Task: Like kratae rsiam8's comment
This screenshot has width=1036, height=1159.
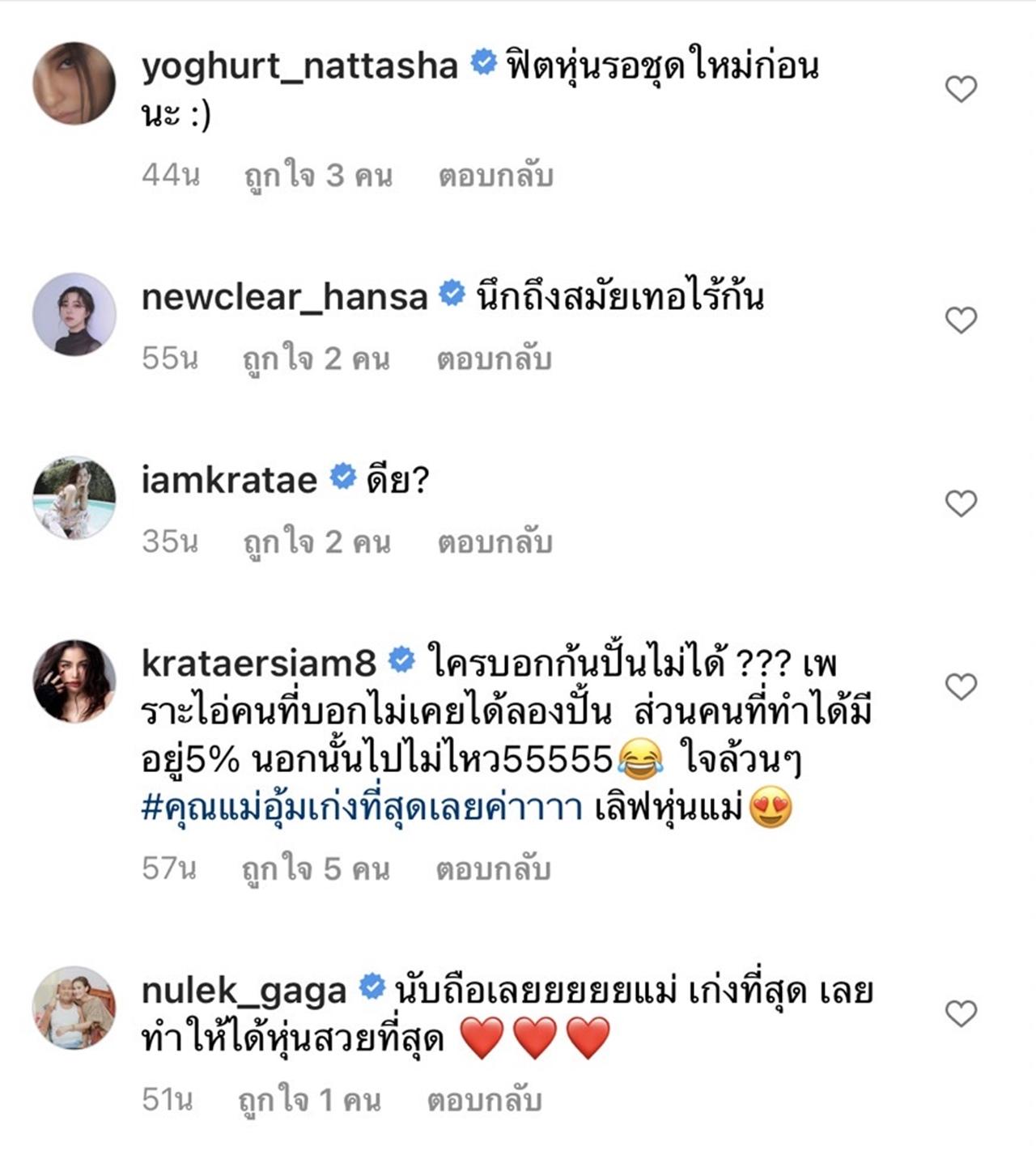Action: point(961,687)
